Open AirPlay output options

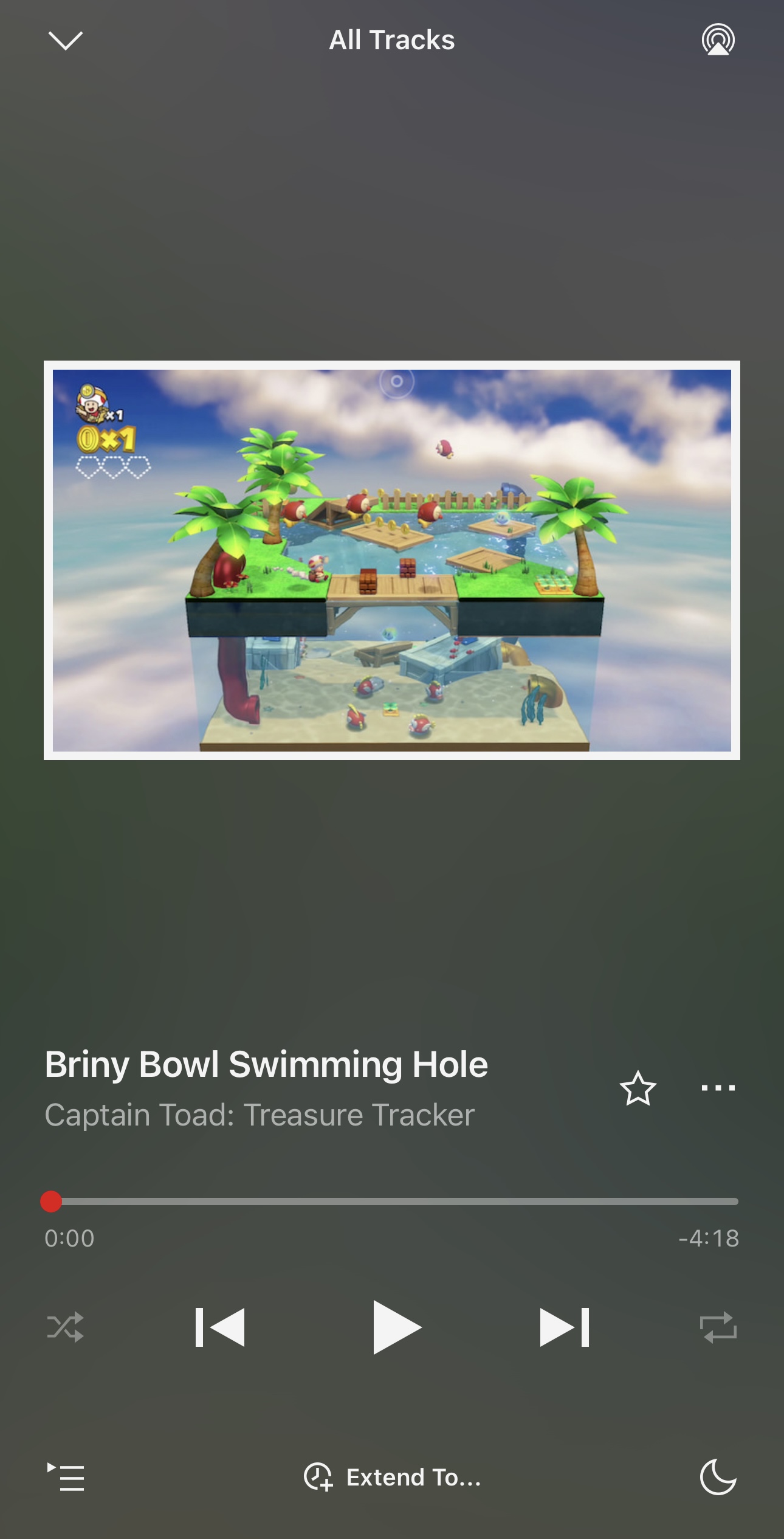718,40
